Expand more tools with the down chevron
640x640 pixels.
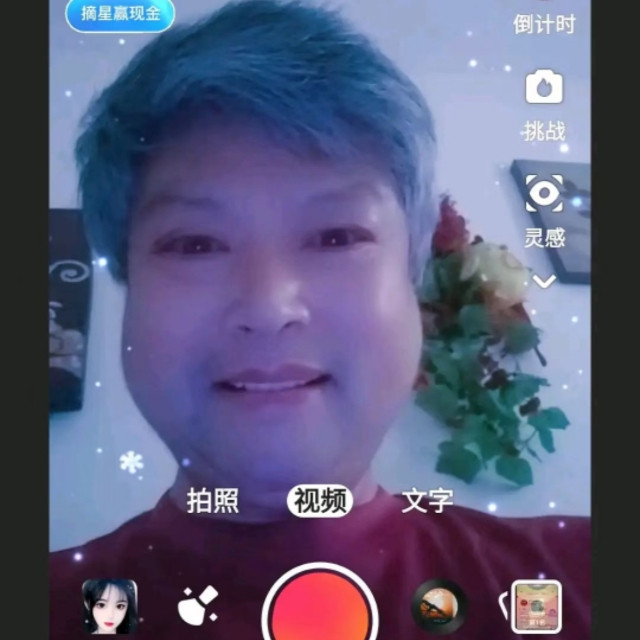point(544,281)
